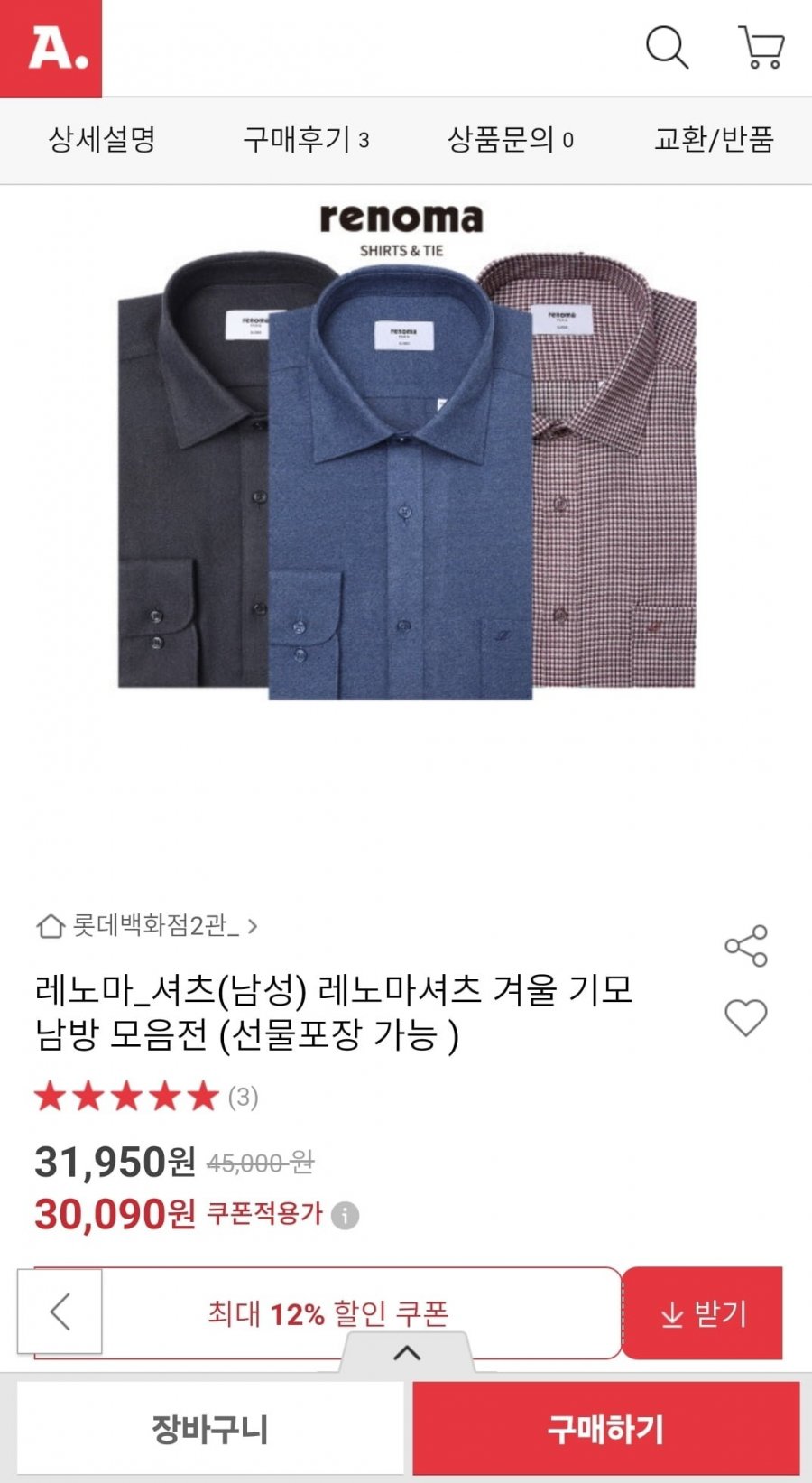812x1483 pixels.
Task: Switch to the 상품문의 tab
Action: pos(511,140)
